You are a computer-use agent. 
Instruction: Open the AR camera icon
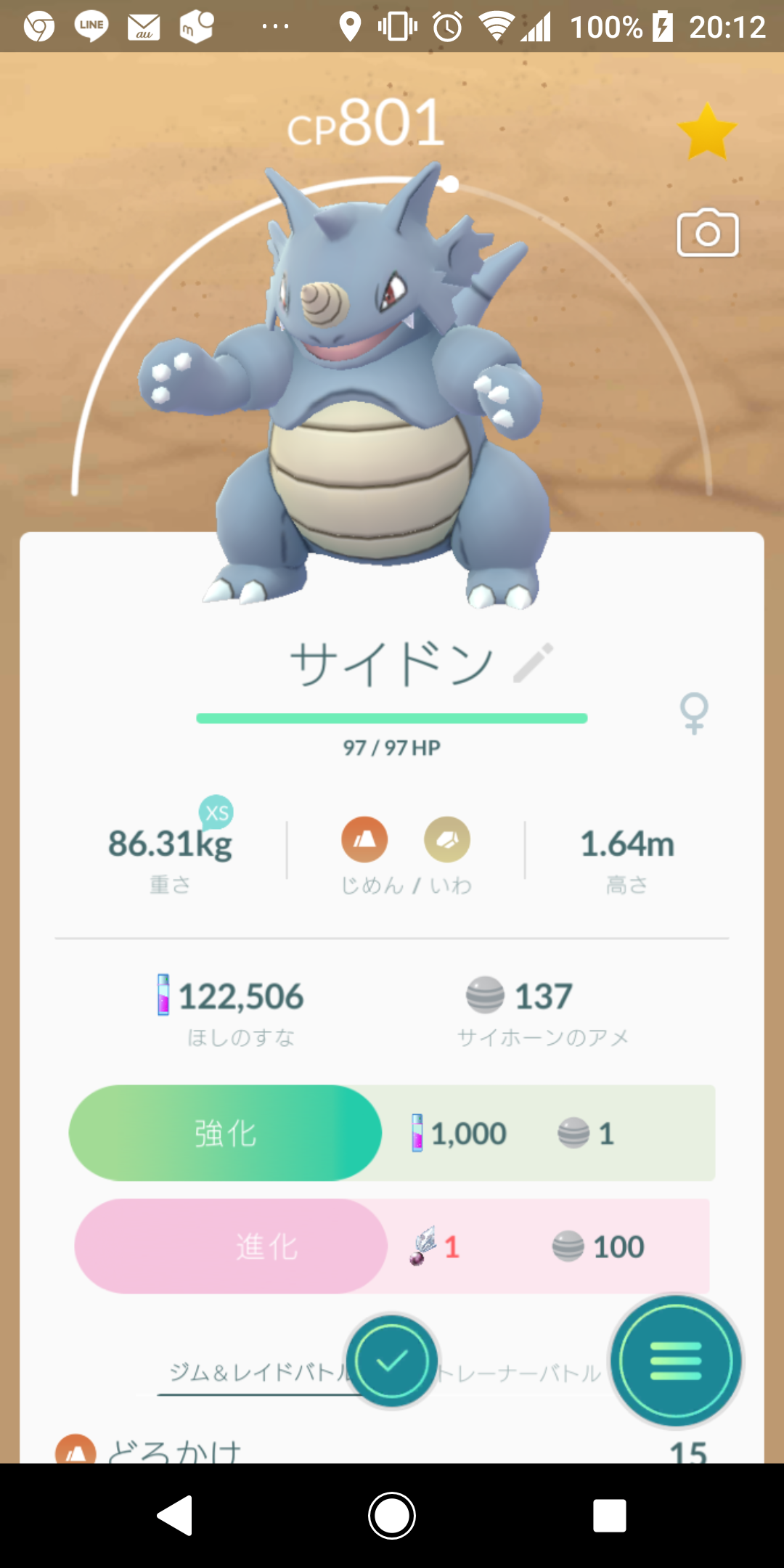[707, 233]
